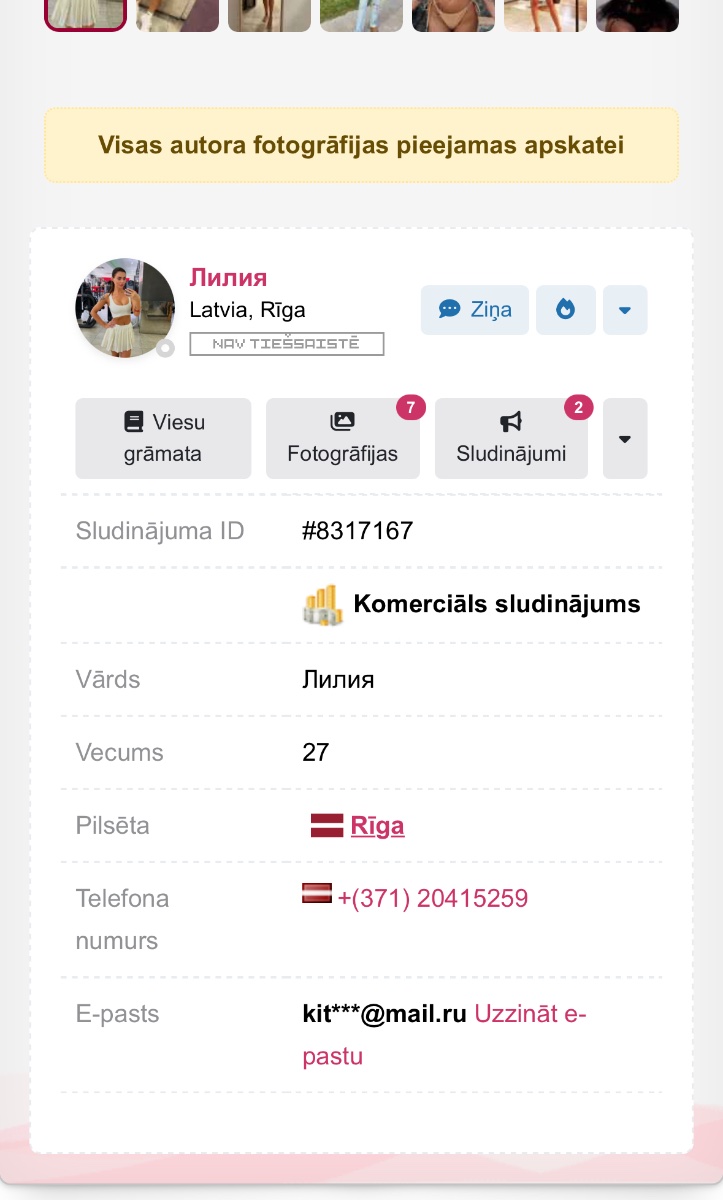
Task: Select the first highlighted photo thumbnail
Action: click(x=86, y=15)
